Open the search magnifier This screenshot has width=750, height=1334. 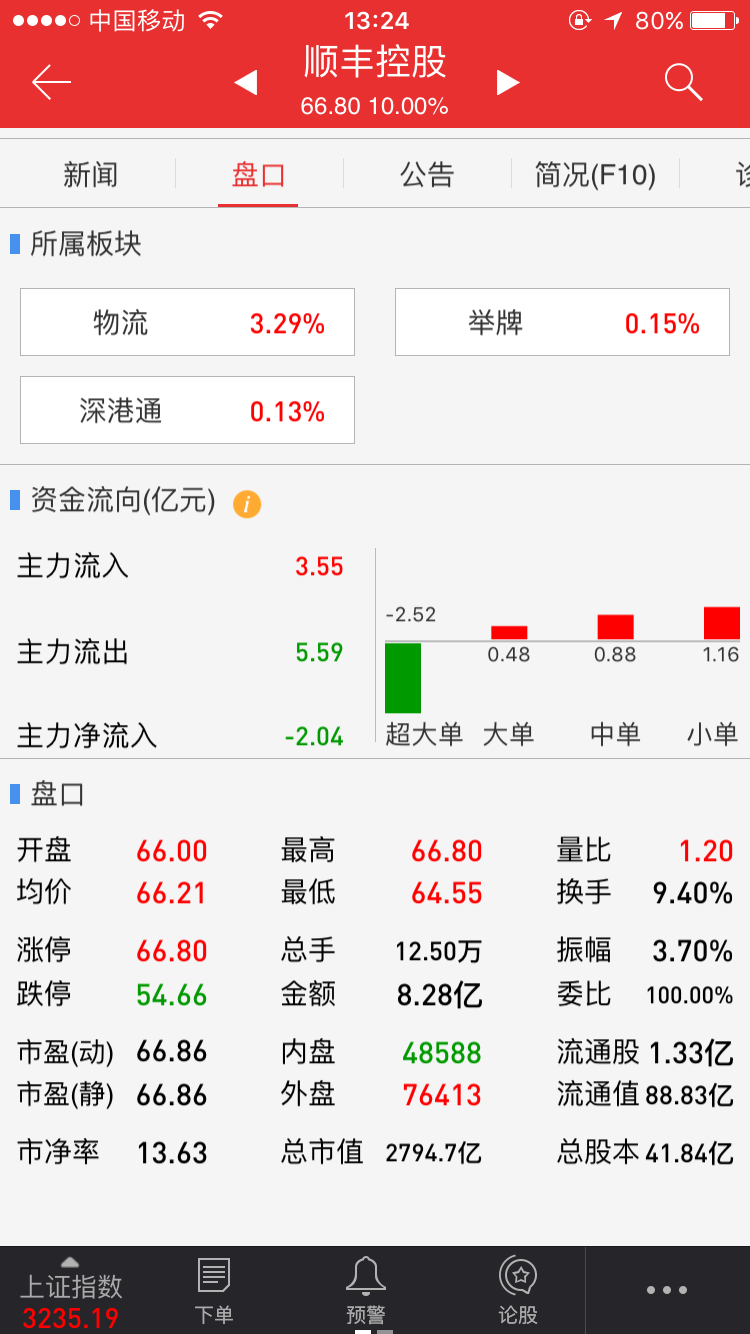tap(684, 82)
